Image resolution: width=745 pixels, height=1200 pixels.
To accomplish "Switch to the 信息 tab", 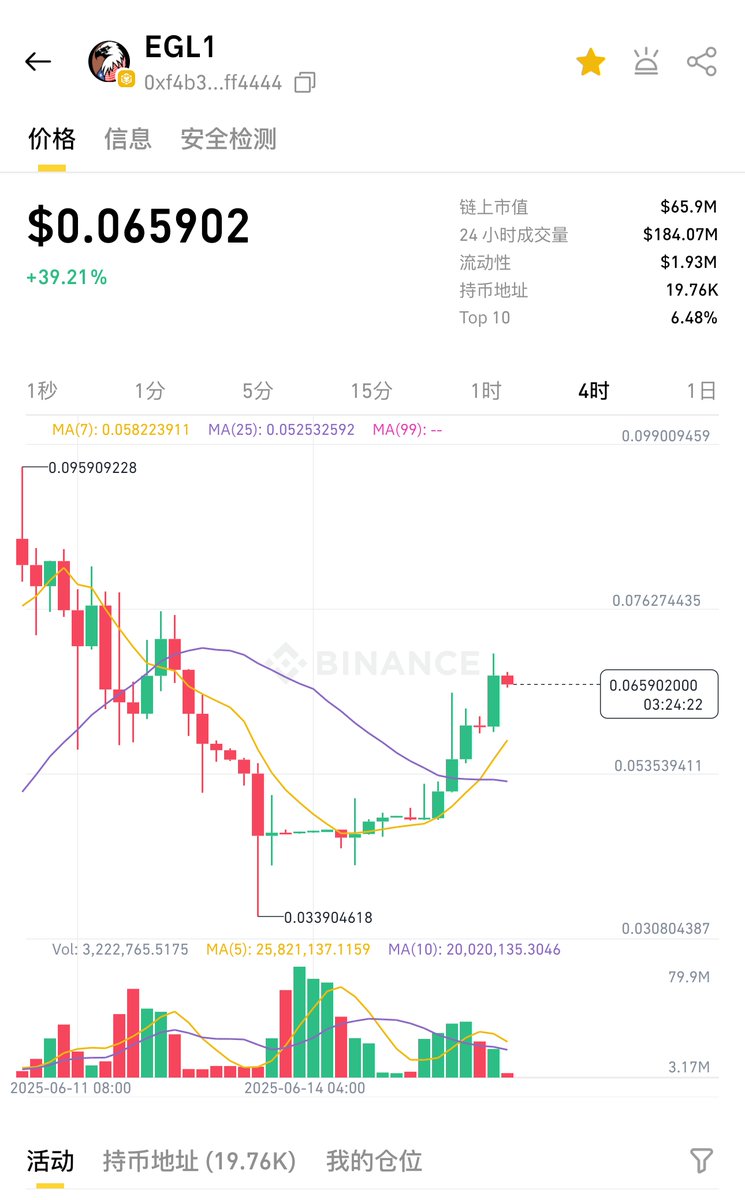I will pos(128,139).
